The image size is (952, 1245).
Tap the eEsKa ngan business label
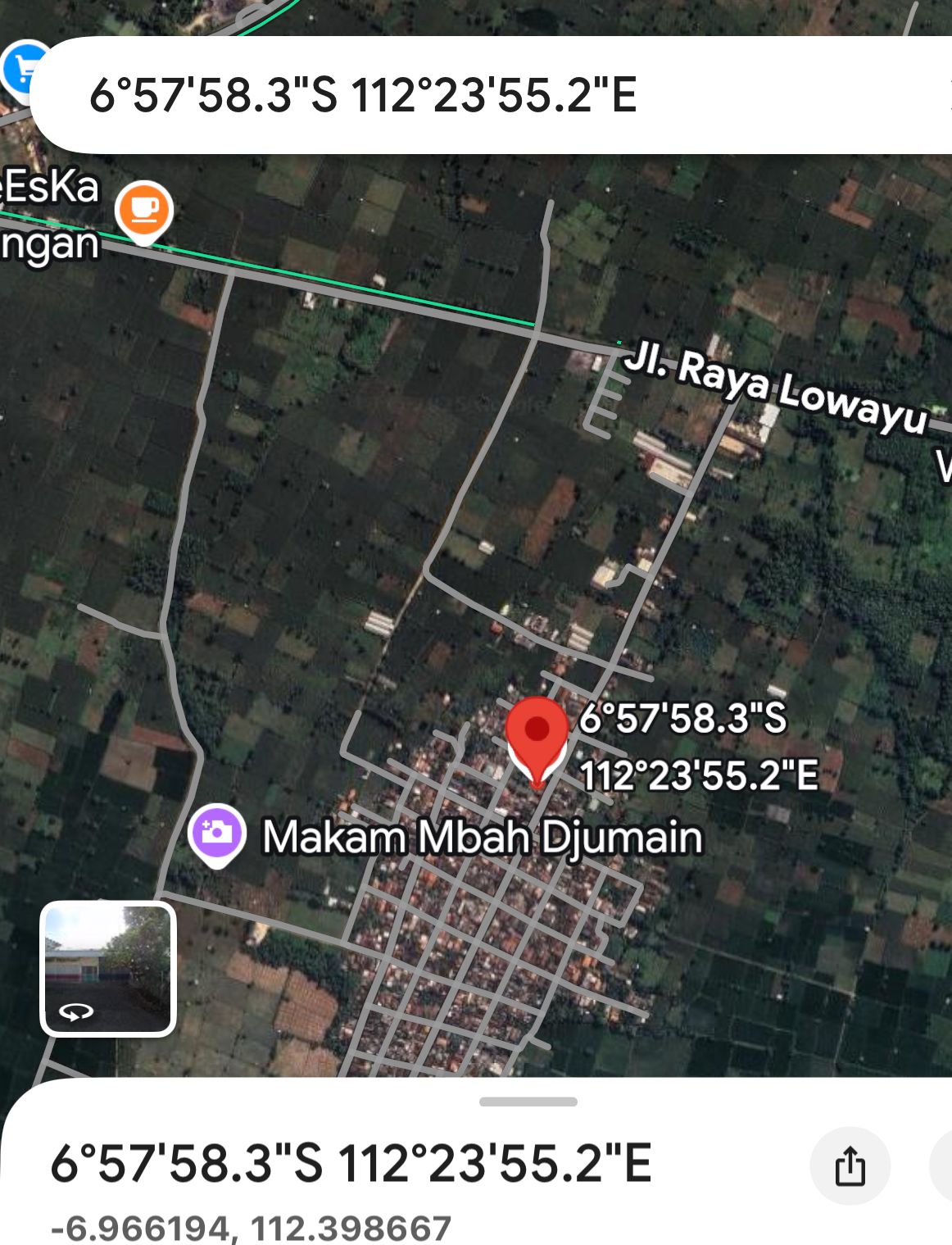point(49,213)
